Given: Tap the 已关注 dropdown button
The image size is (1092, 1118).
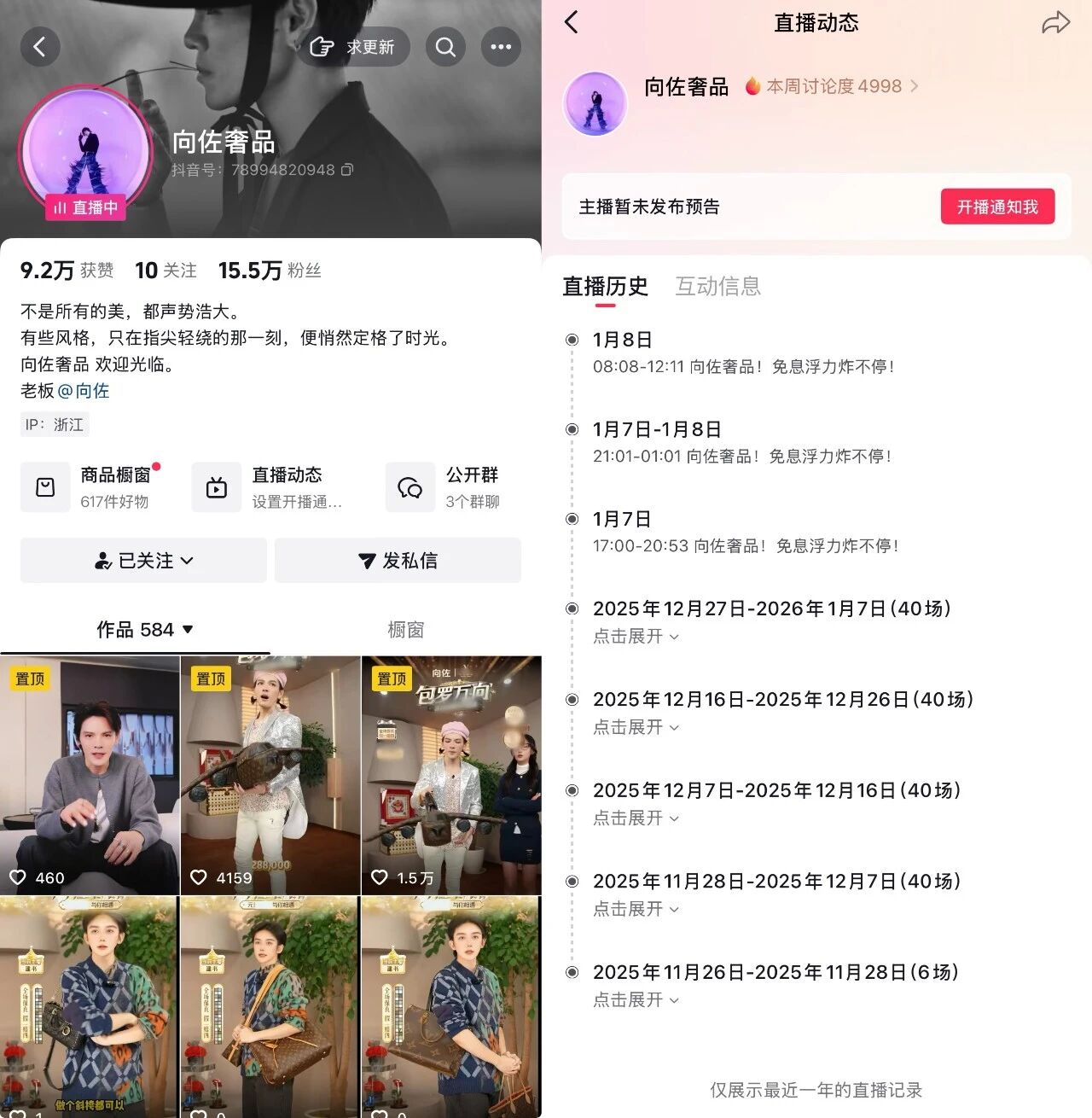Looking at the screenshot, I should (x=143, y=561).
